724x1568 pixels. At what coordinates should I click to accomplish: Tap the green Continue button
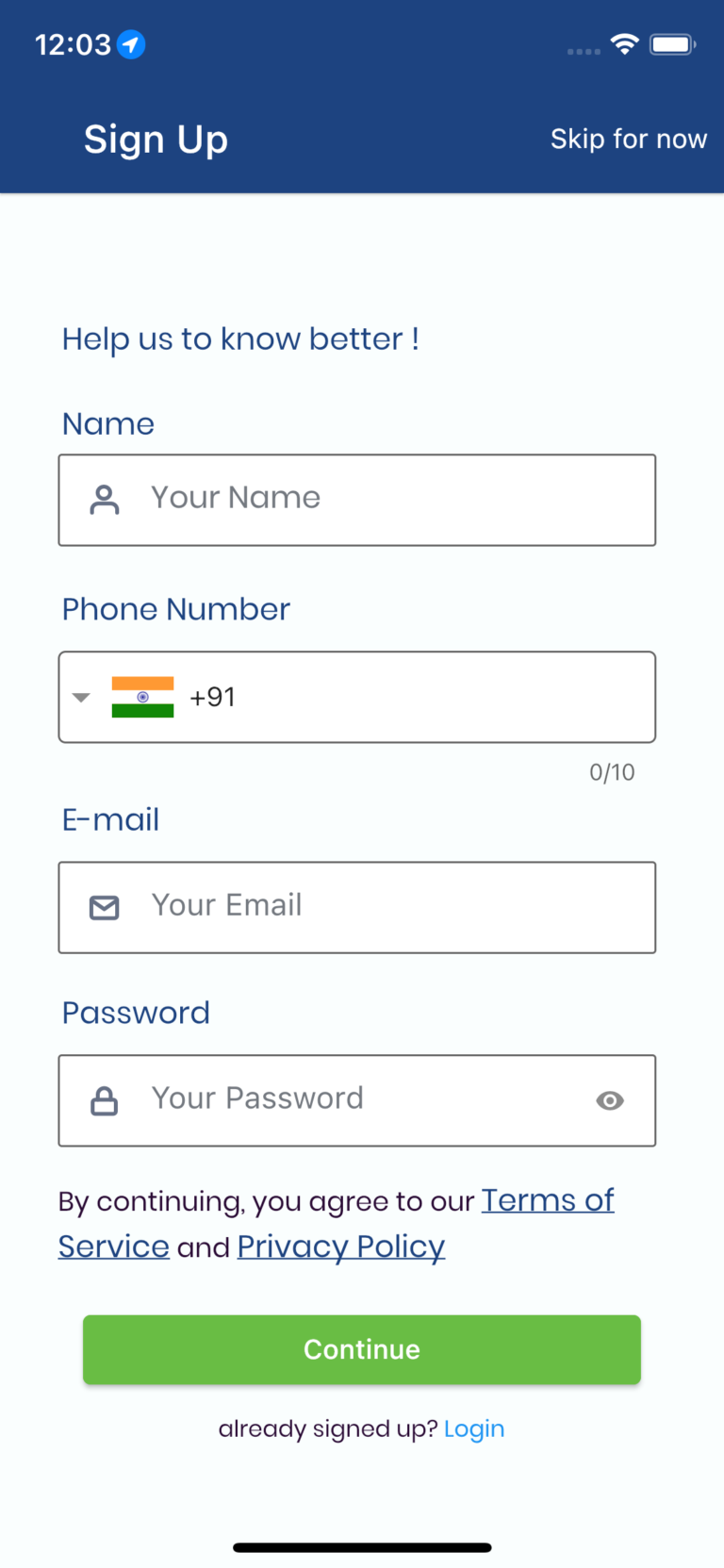362,1349
